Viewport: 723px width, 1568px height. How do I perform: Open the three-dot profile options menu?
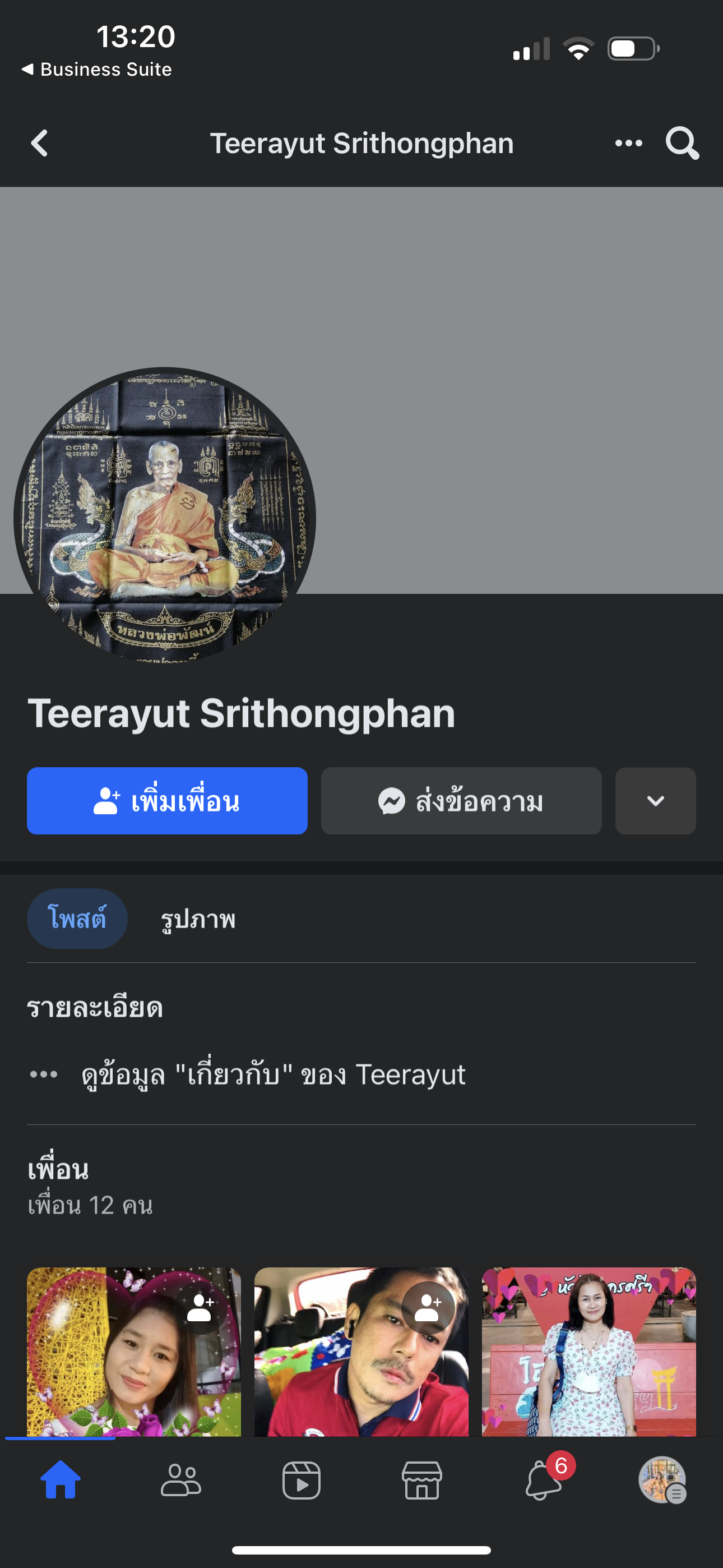(x=628, y=144)
